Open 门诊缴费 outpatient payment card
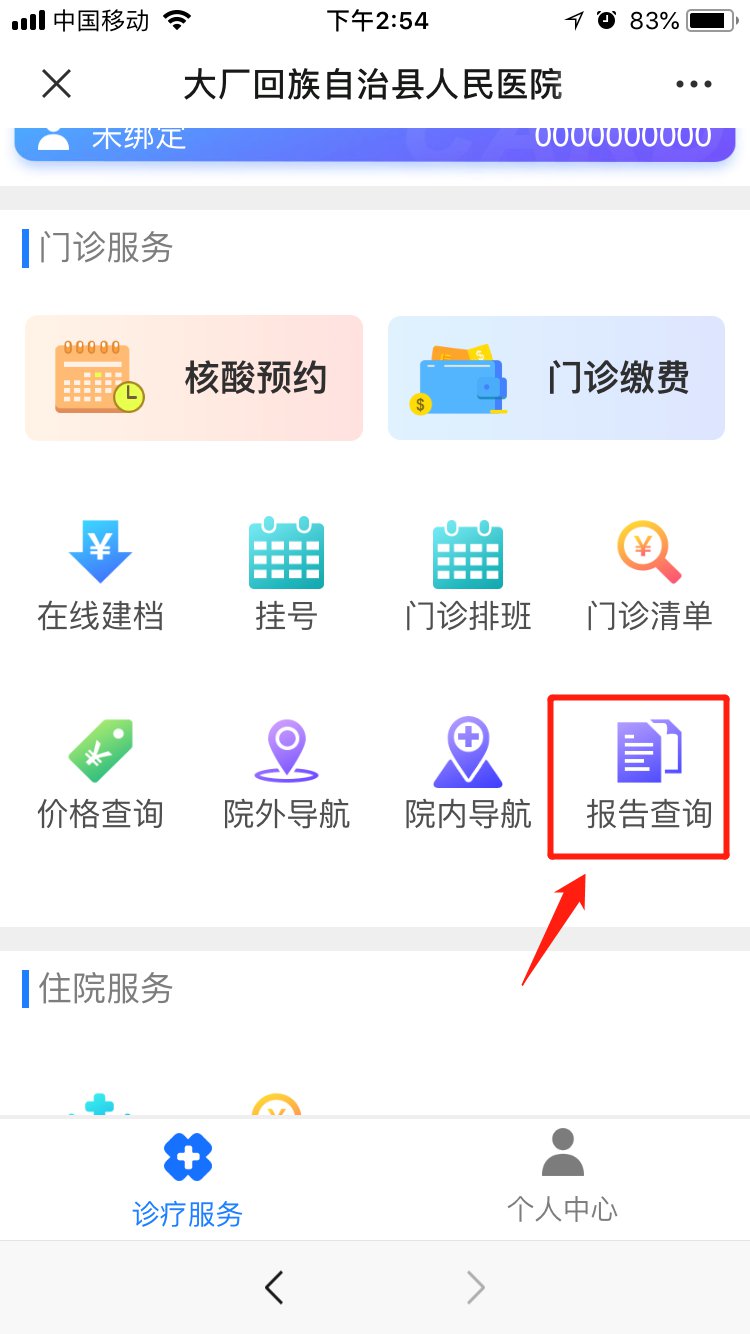 tap(556, 378)
